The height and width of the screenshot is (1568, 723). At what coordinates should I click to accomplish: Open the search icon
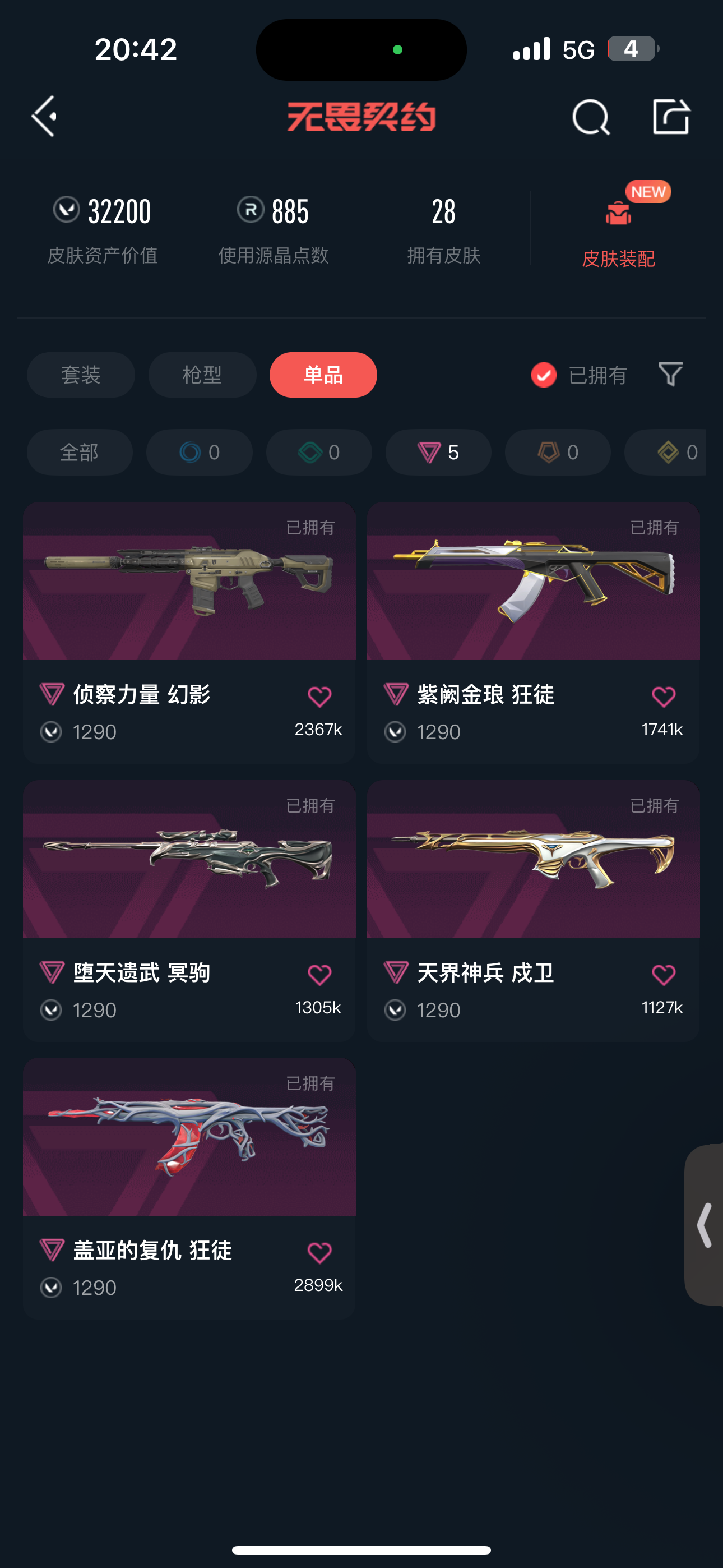click(590, 117)
